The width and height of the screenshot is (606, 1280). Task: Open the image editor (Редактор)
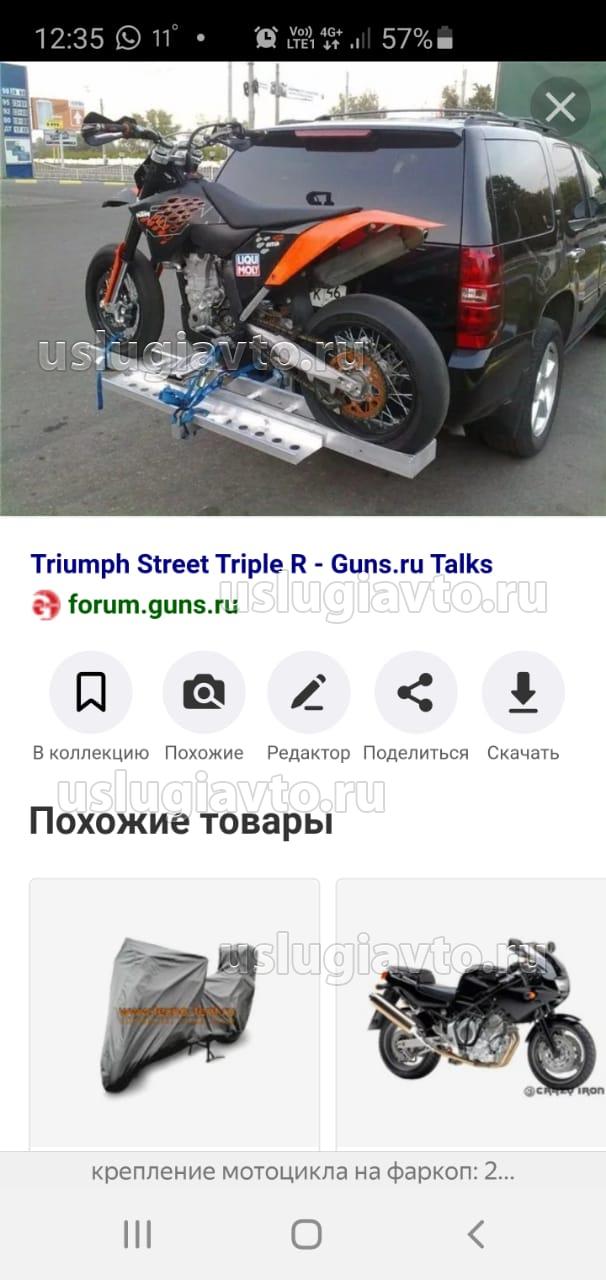click(309, 692)
